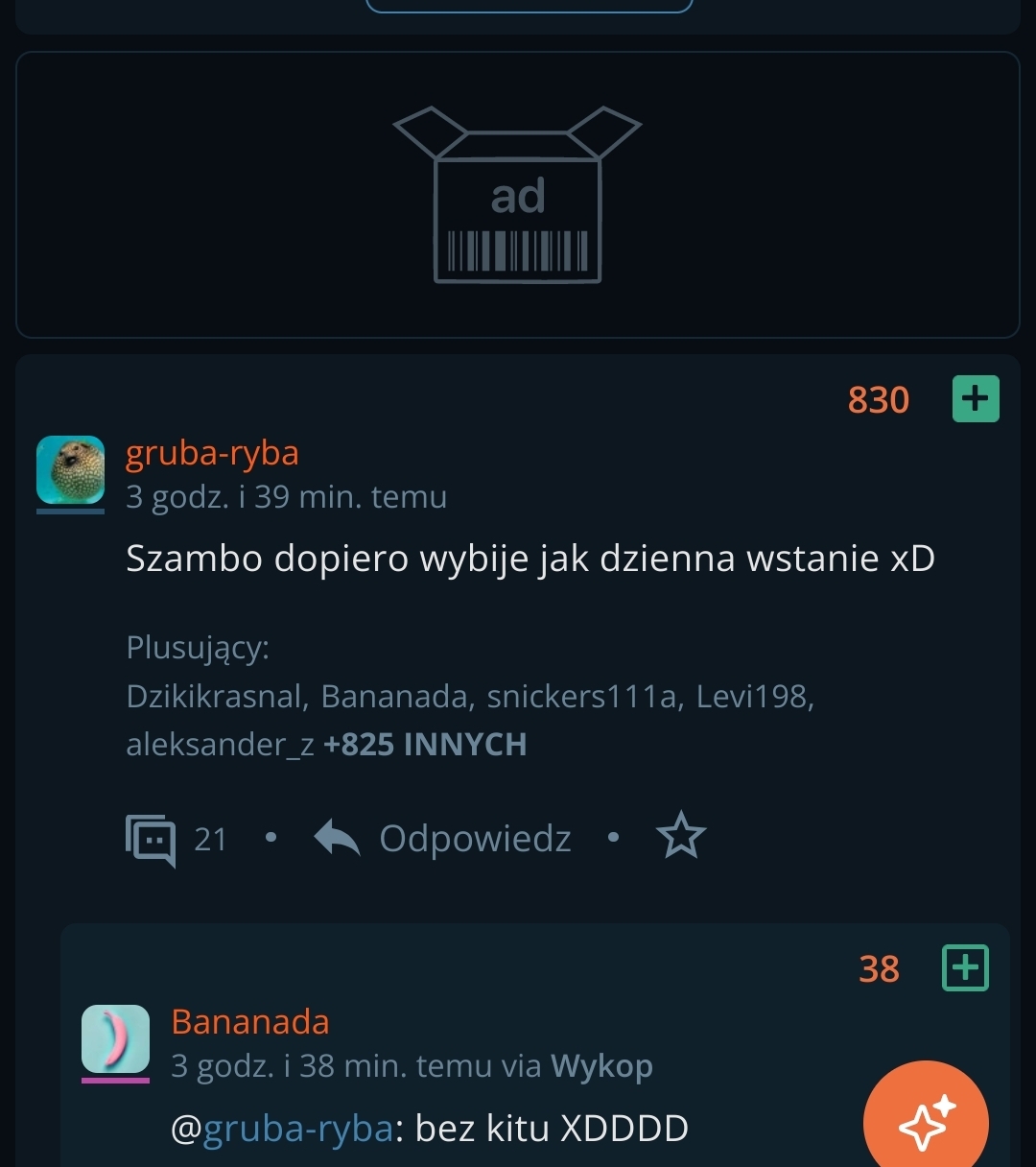Viewport: 1036px width, 1167px height.
Task: Open voter snickers111a's profile
Action: [582, 697]
